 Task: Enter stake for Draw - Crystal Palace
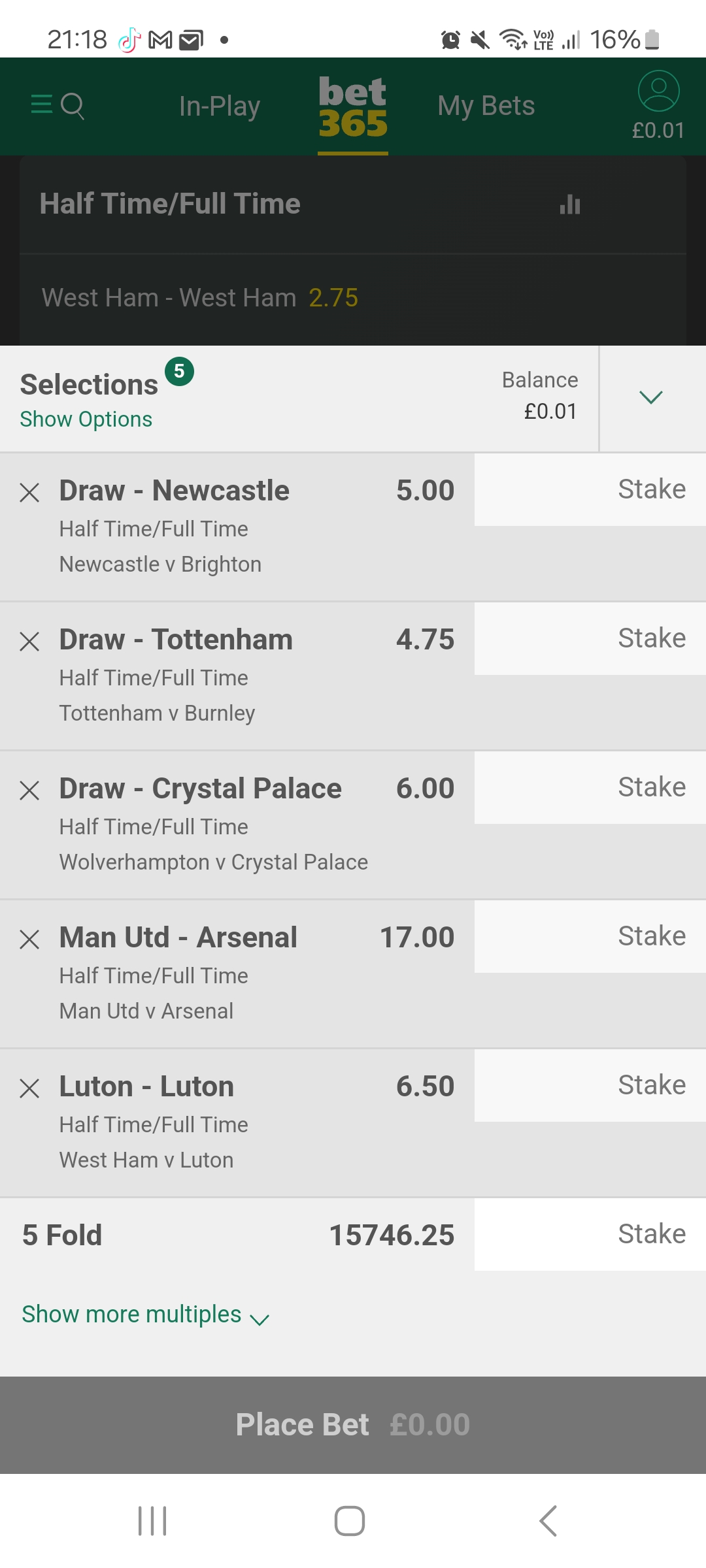tap(590, 788)
